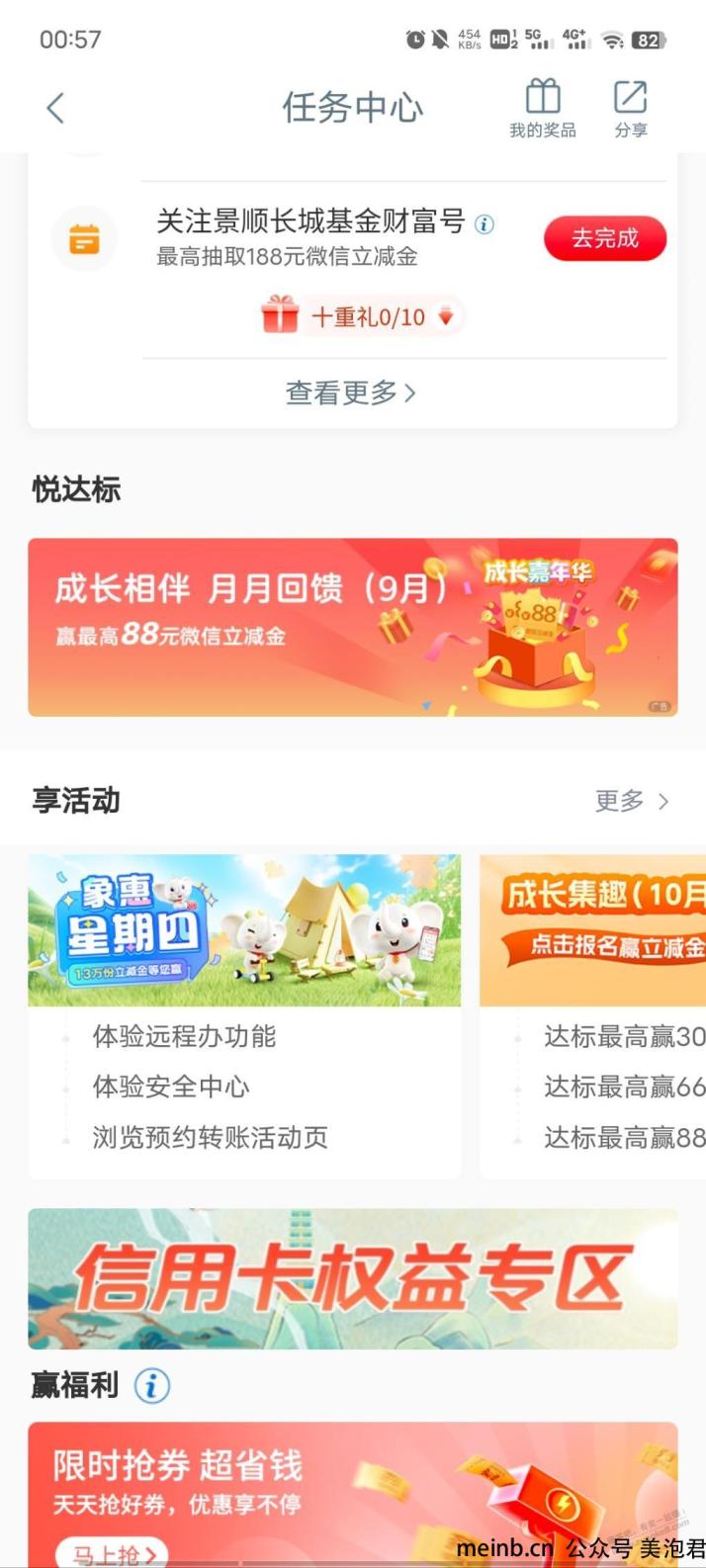
Task: Go back from 任务中心
Action: tap(55, 108)
